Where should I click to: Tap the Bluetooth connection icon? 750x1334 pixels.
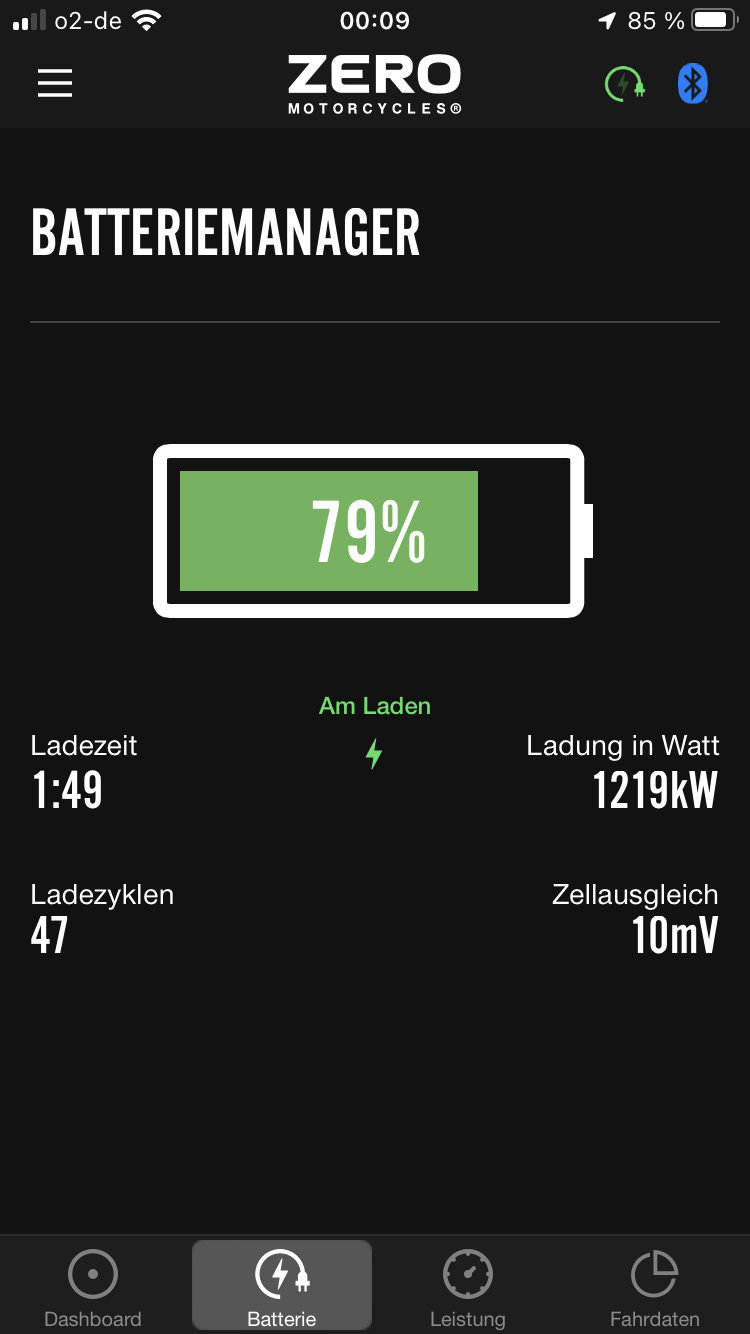click(x=692, y=84)
